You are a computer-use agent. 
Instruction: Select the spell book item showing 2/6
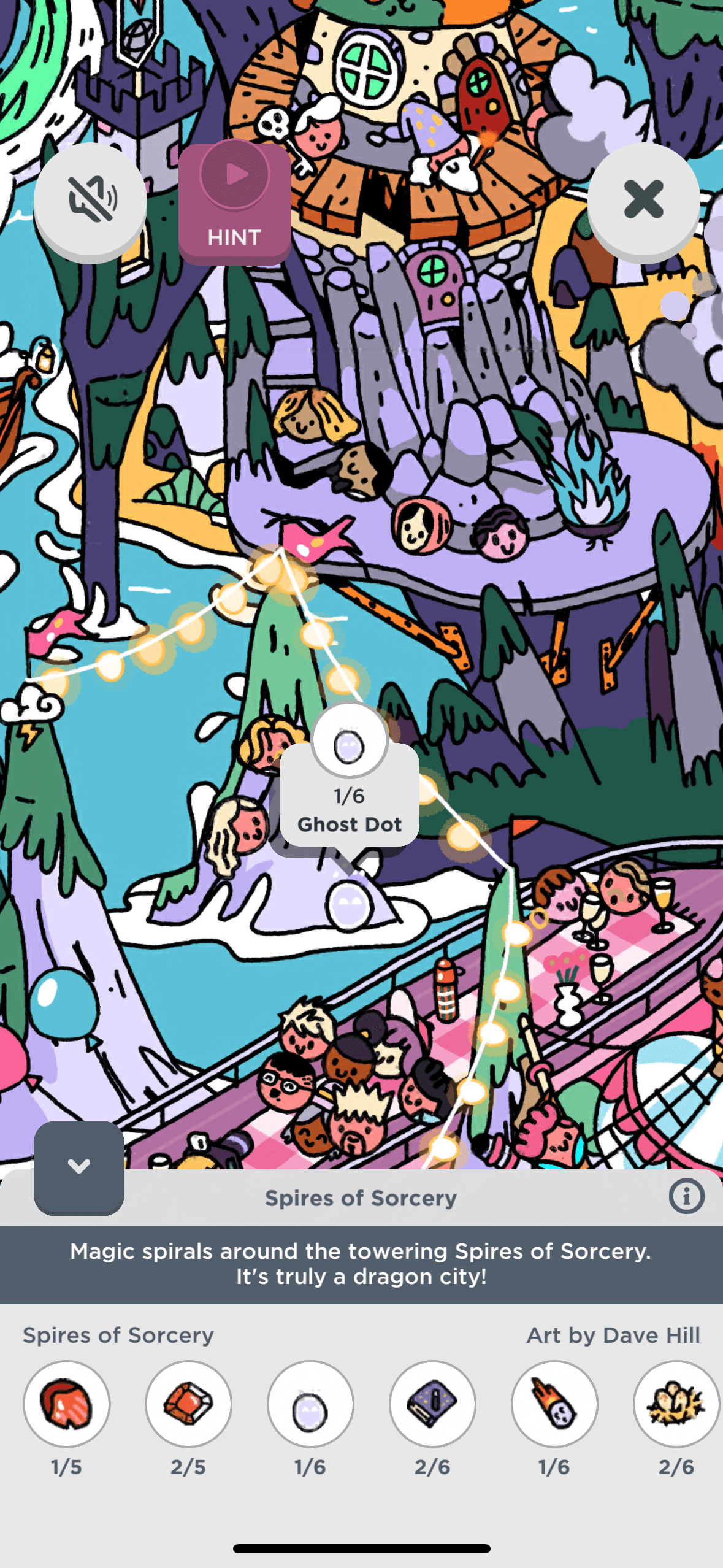click(x=432, y=1404)
